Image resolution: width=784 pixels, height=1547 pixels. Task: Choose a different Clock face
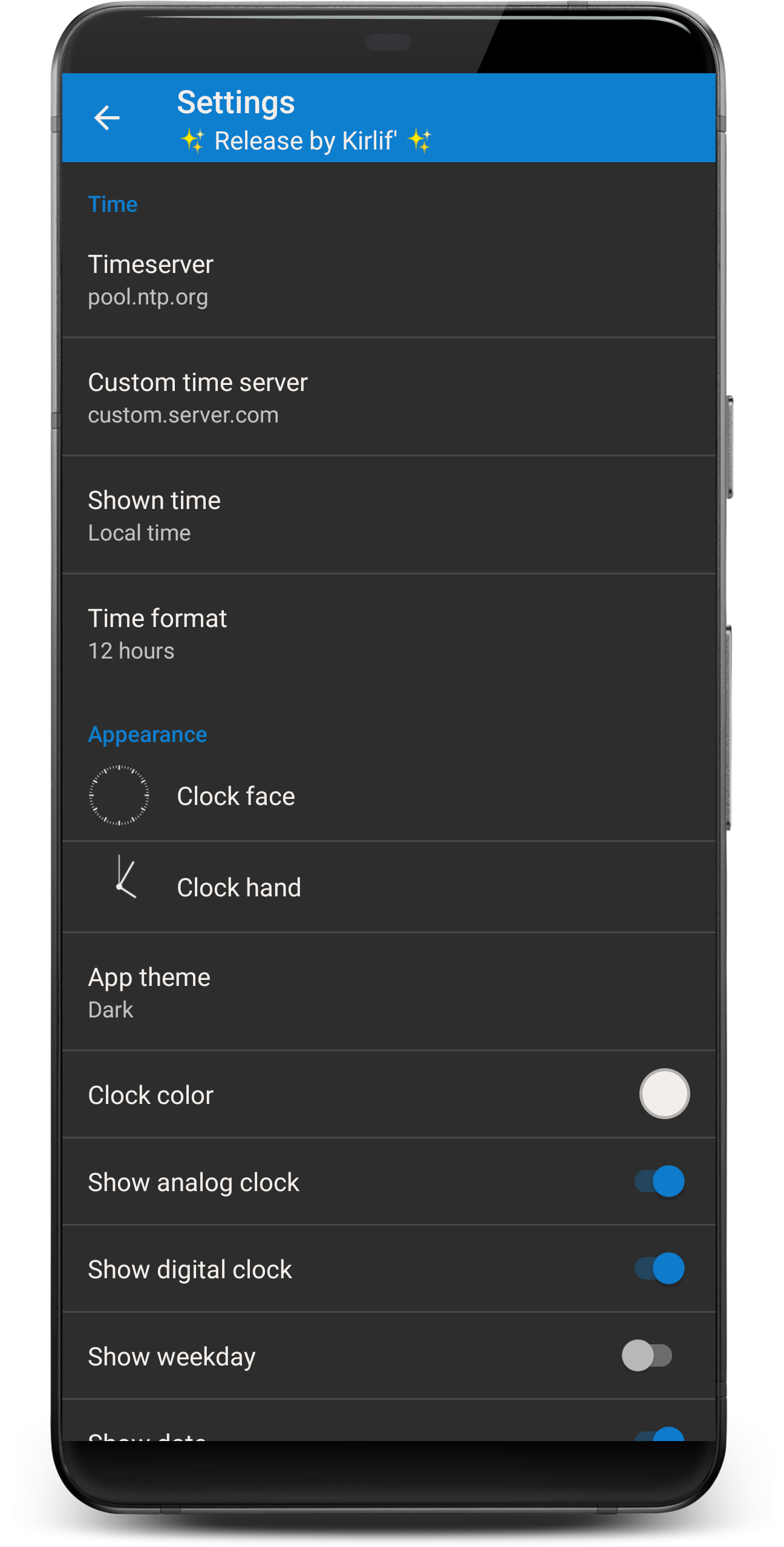click(x=388, y=795)
